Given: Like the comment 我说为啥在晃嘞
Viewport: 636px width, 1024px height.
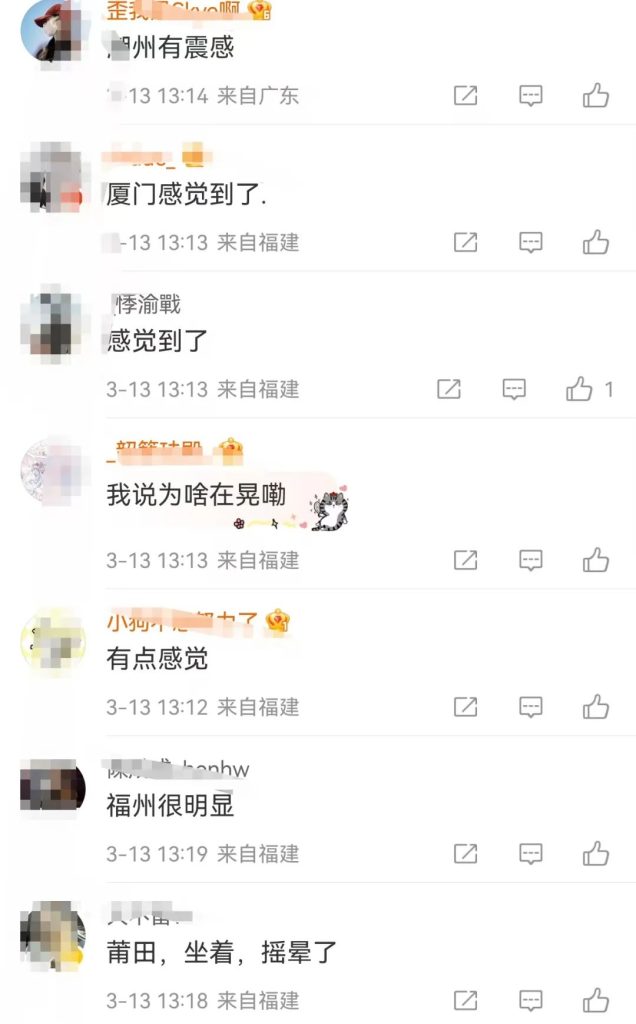Looking at the screenshot, I should tap(596, 560).
